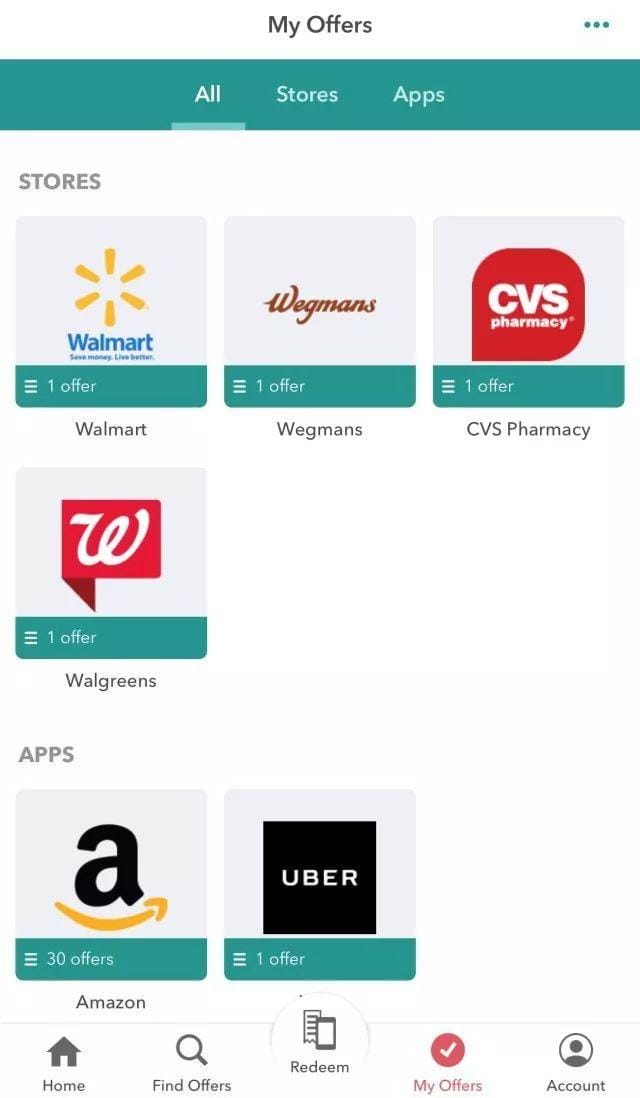The width and height of the screenshot is (640, 1098).
Task: View CVS Pharmacy offer
Action: 529,312
